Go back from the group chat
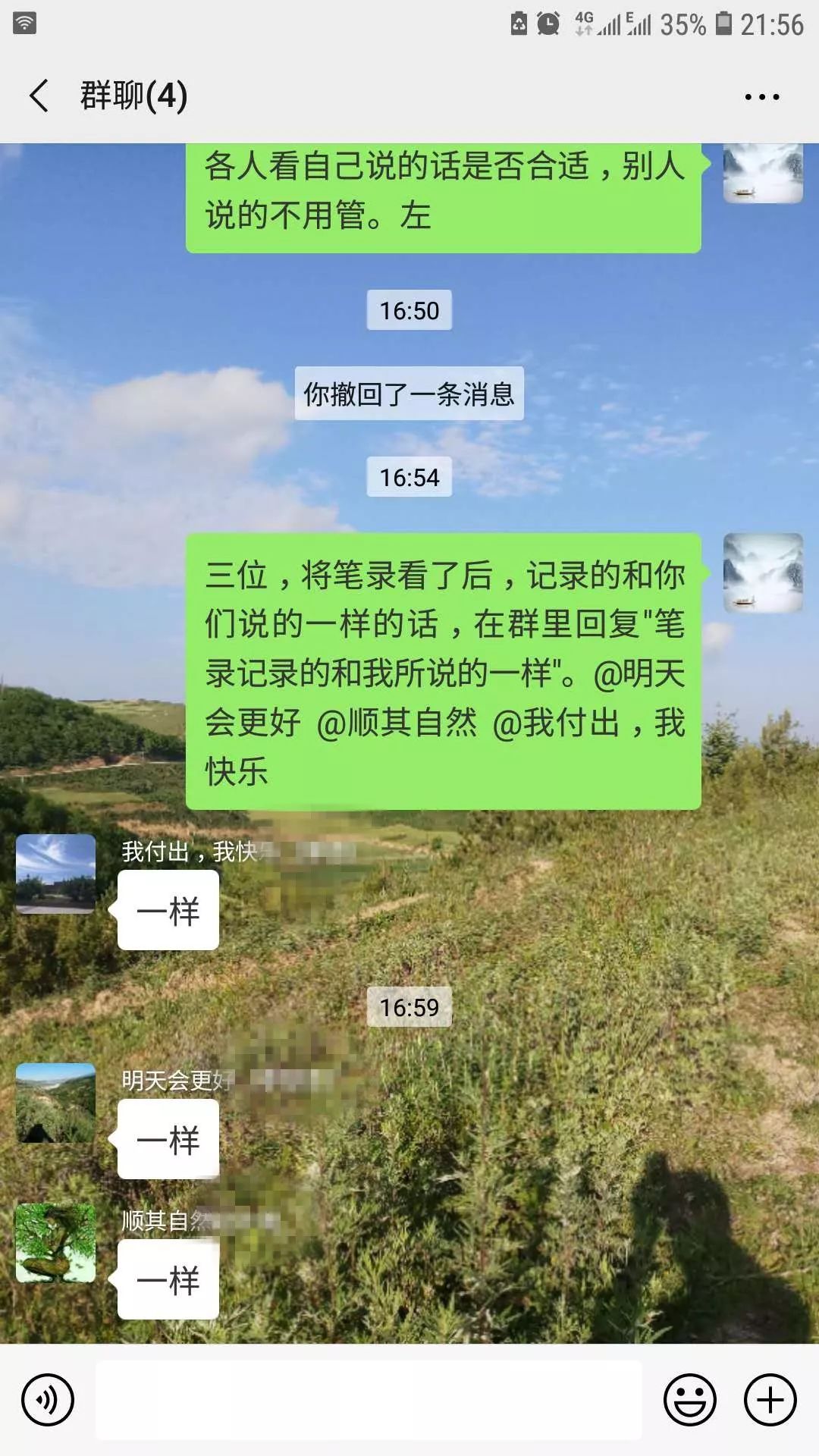The width and height of the screenshot is (819, 1456). click(39, 96)
